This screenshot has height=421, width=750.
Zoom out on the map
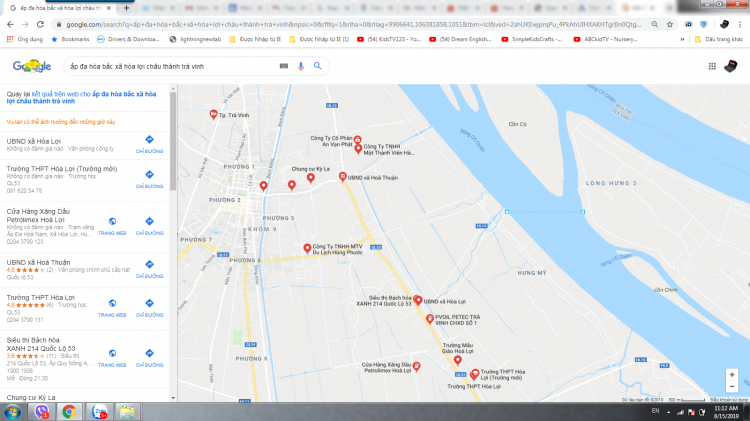pyautogui.click(x=732, y=388)
